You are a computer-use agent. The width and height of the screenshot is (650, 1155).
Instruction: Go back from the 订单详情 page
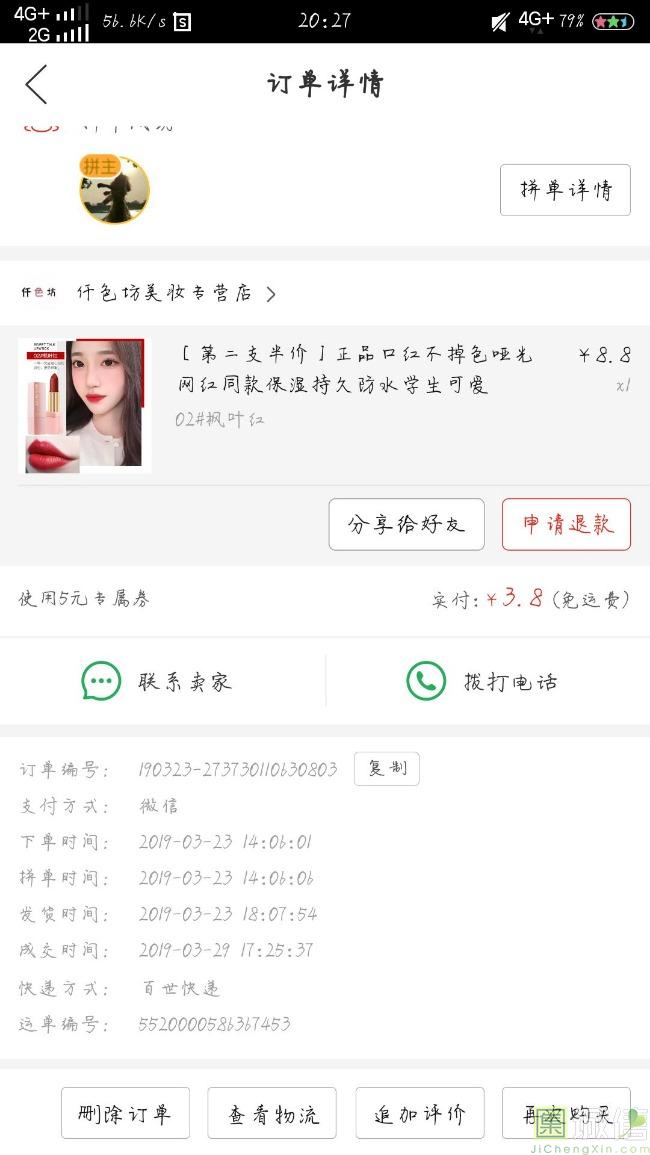(36, 84)
